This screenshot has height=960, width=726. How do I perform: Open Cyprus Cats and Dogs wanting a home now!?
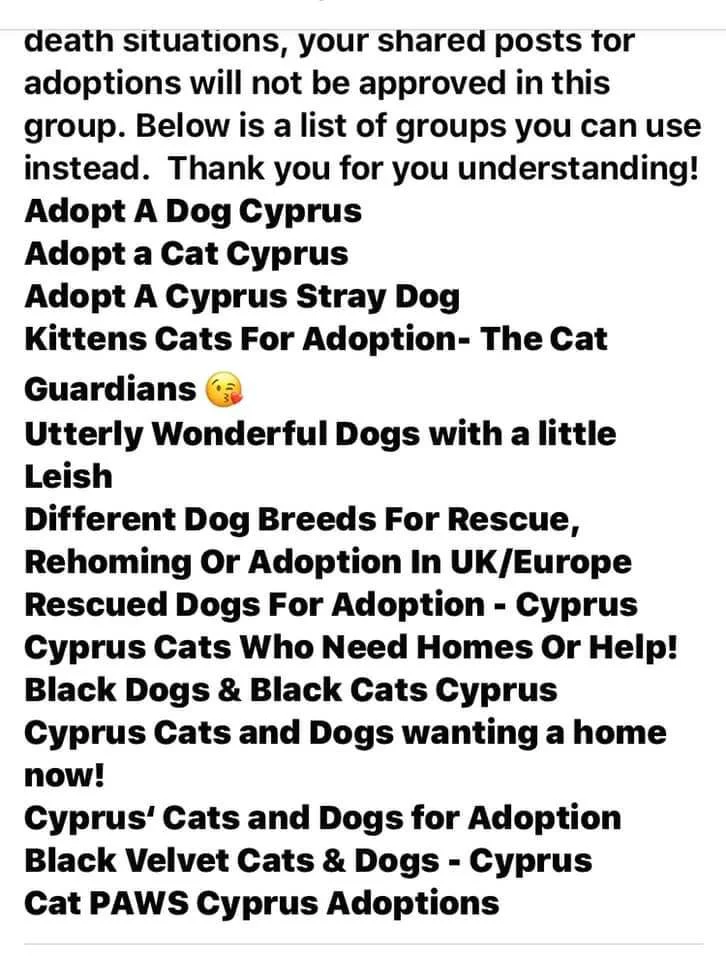[x=344, y=733]
